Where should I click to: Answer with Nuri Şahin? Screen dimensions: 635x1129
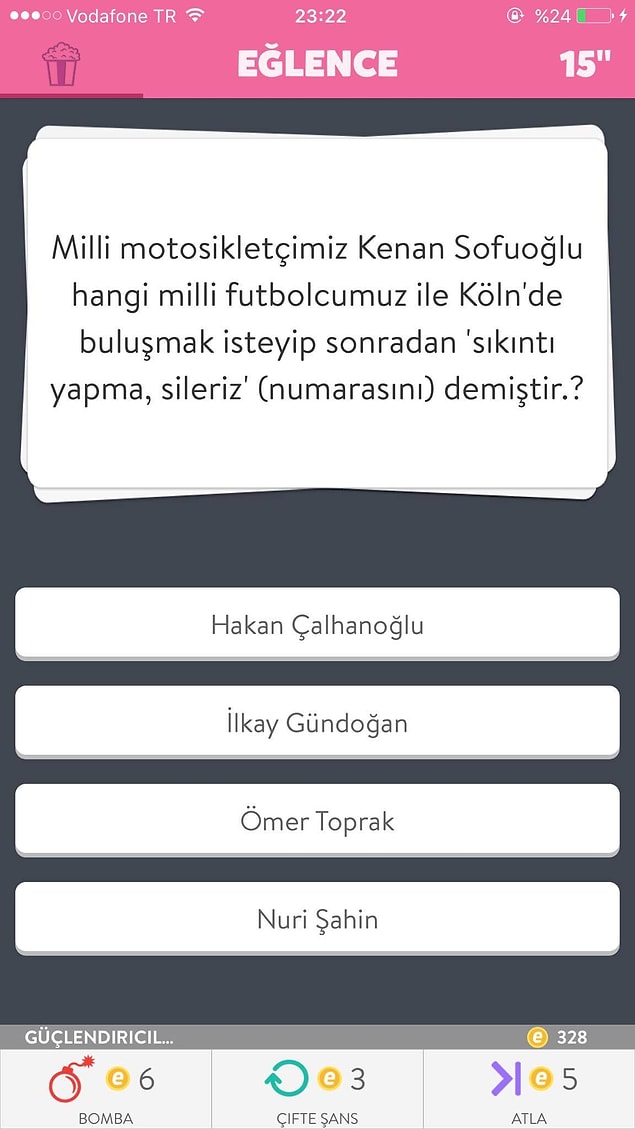(317, 919)
